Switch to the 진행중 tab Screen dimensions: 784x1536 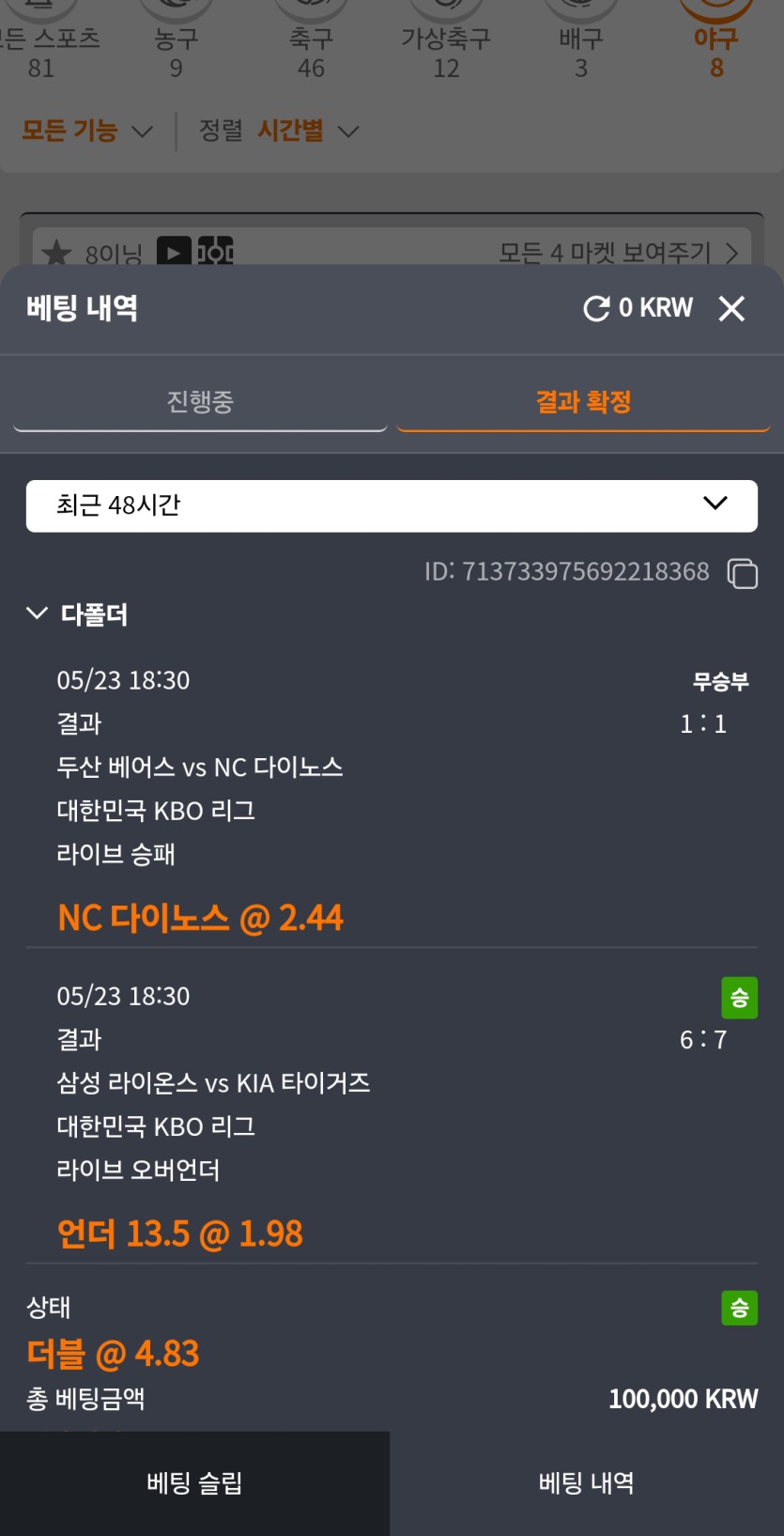coord(200,402)
